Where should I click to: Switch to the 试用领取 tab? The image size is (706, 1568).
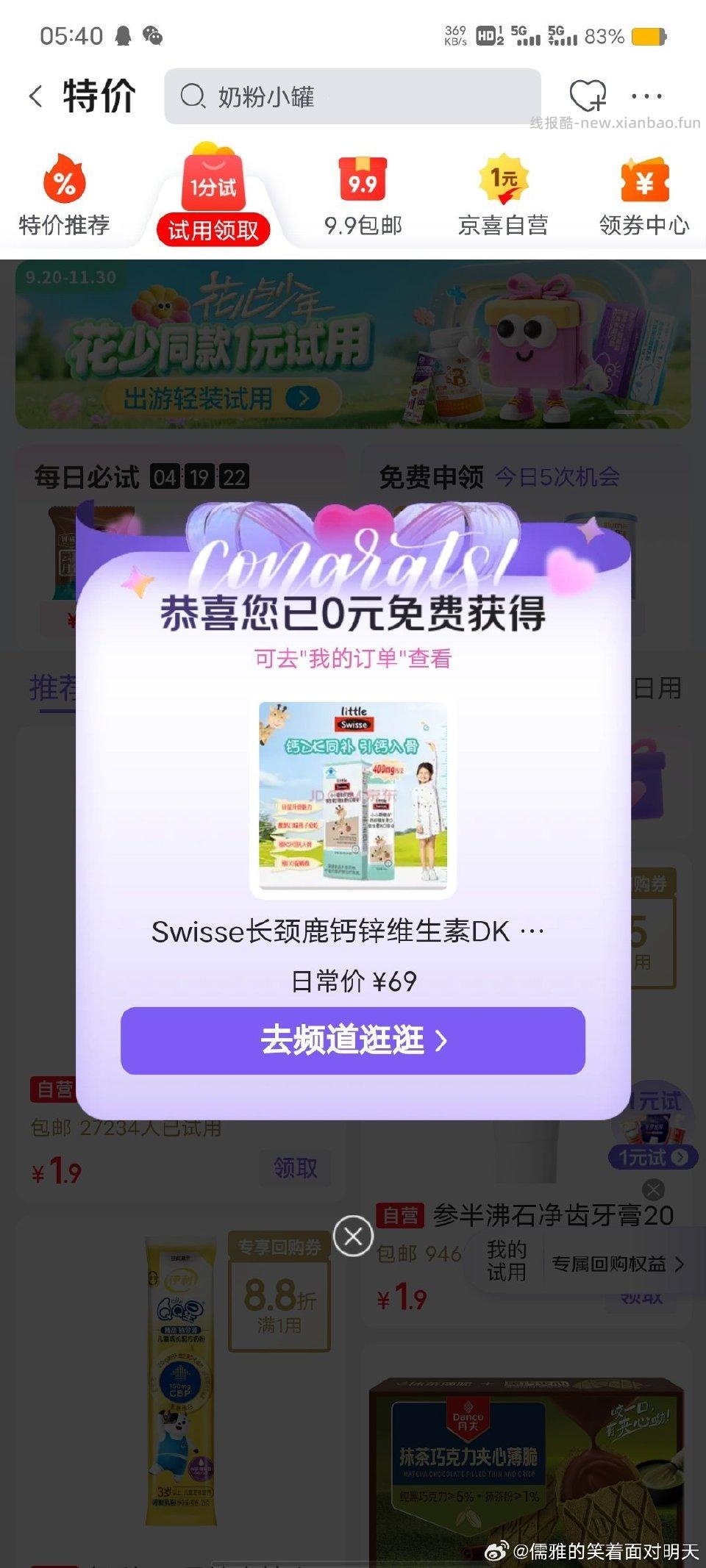click(x=212, y=228)
